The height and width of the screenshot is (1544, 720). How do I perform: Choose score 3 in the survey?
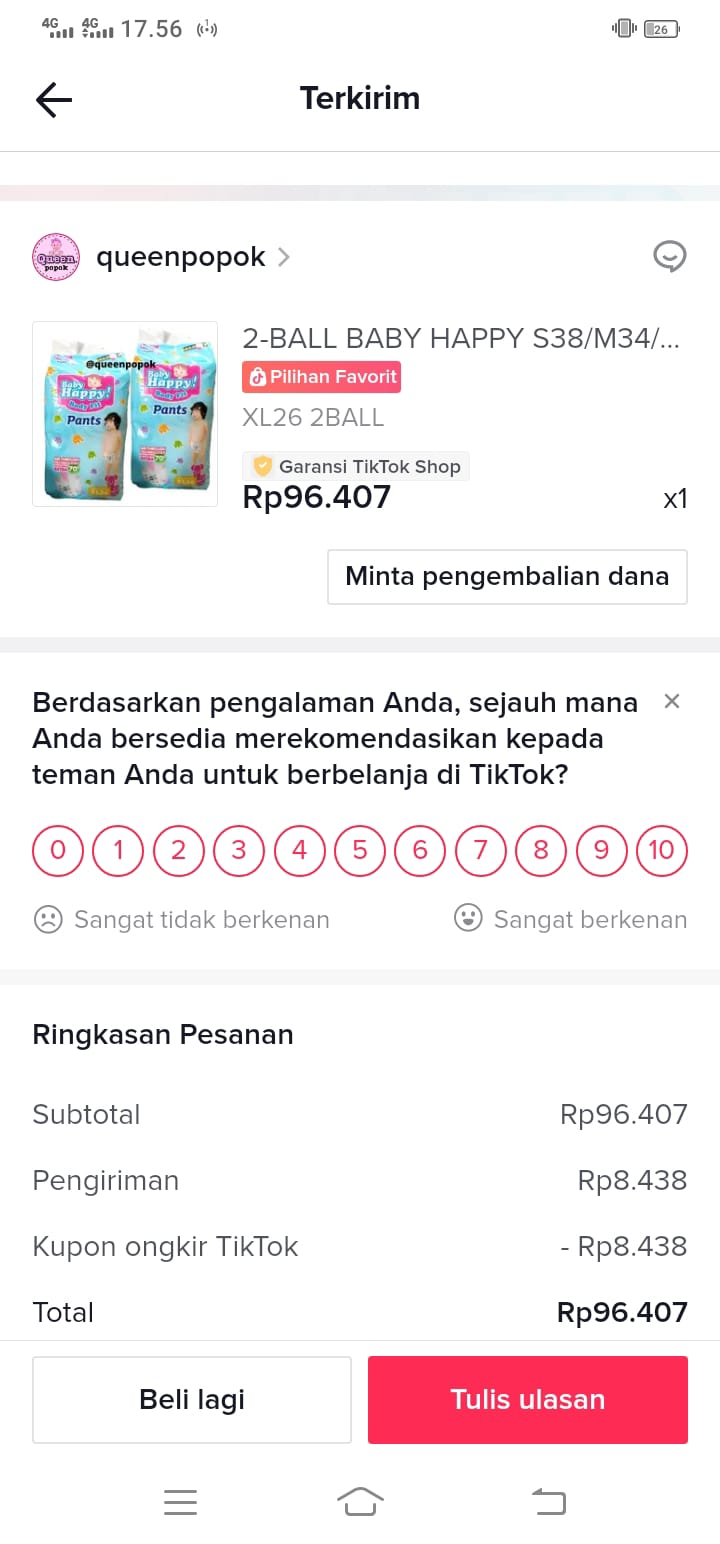click(239, 851)
